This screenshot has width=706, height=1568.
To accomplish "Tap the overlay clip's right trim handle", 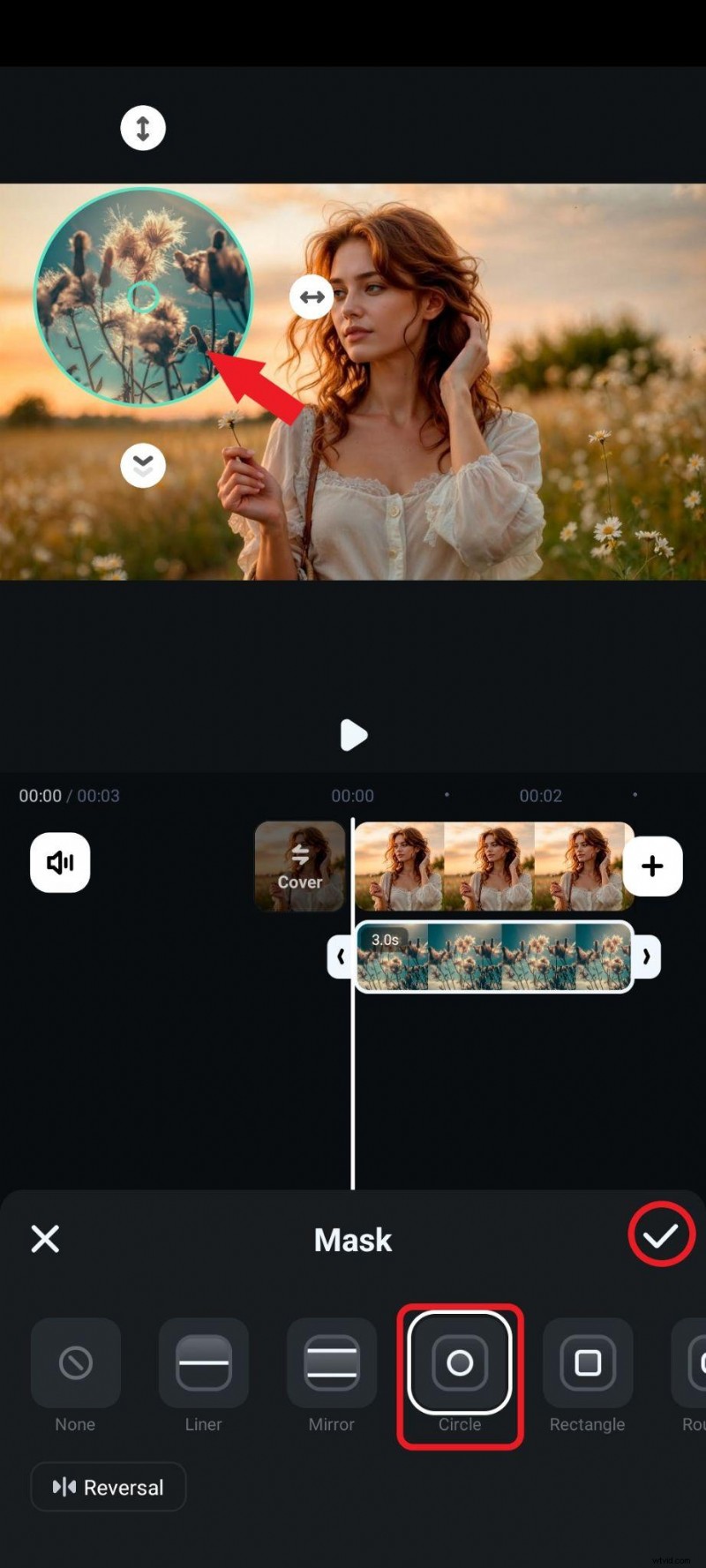I will 647,957.
